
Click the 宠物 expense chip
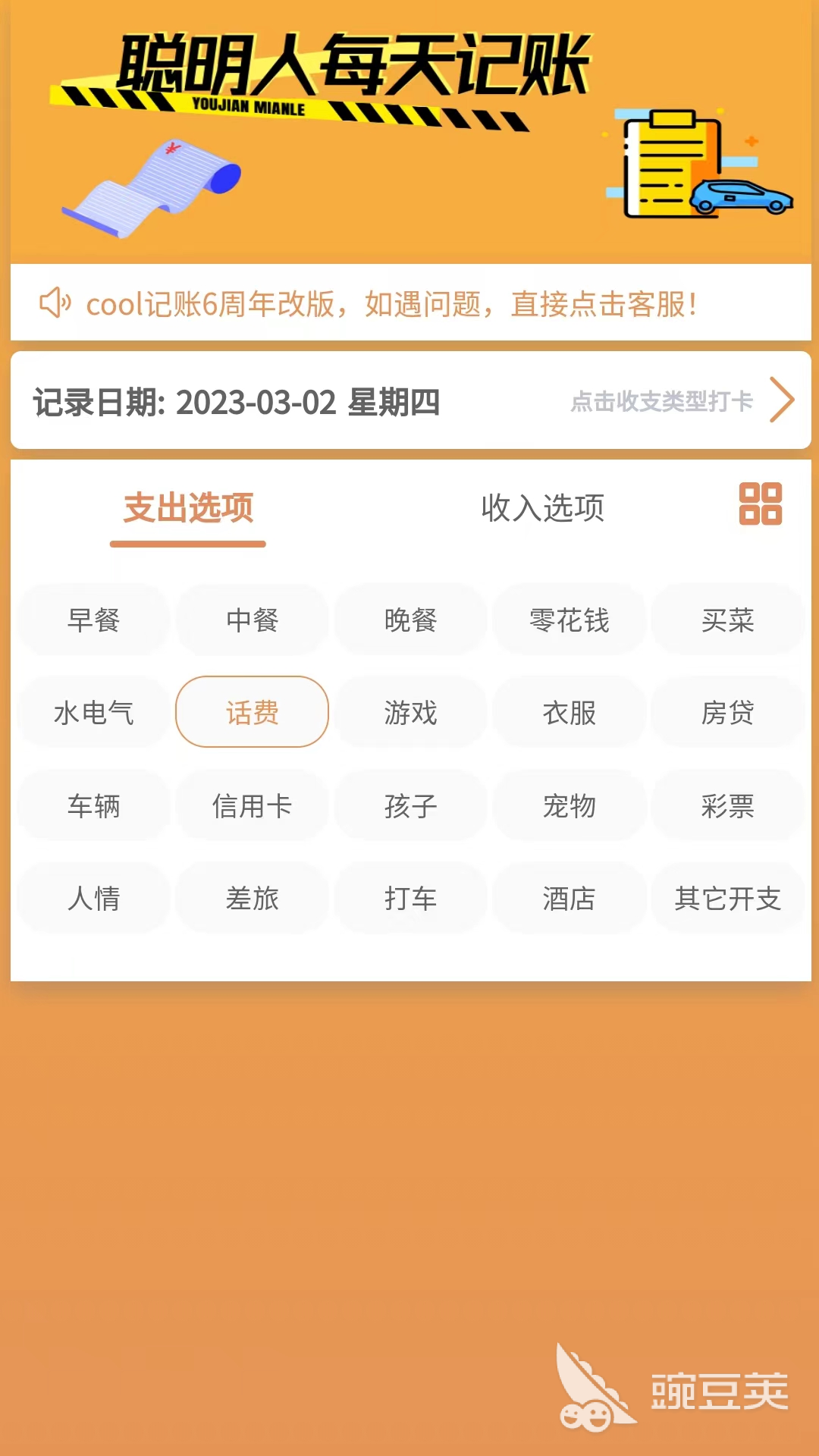(x=568, y=805)
